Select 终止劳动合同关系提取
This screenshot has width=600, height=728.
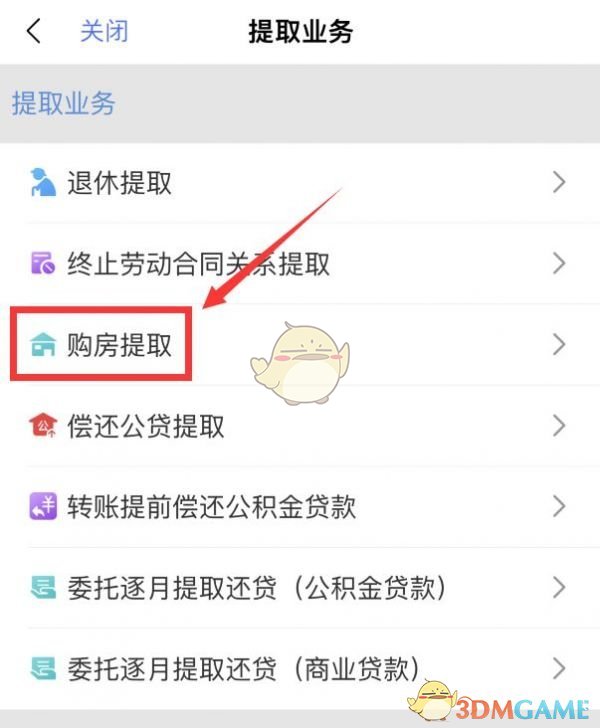pos(198,264)
